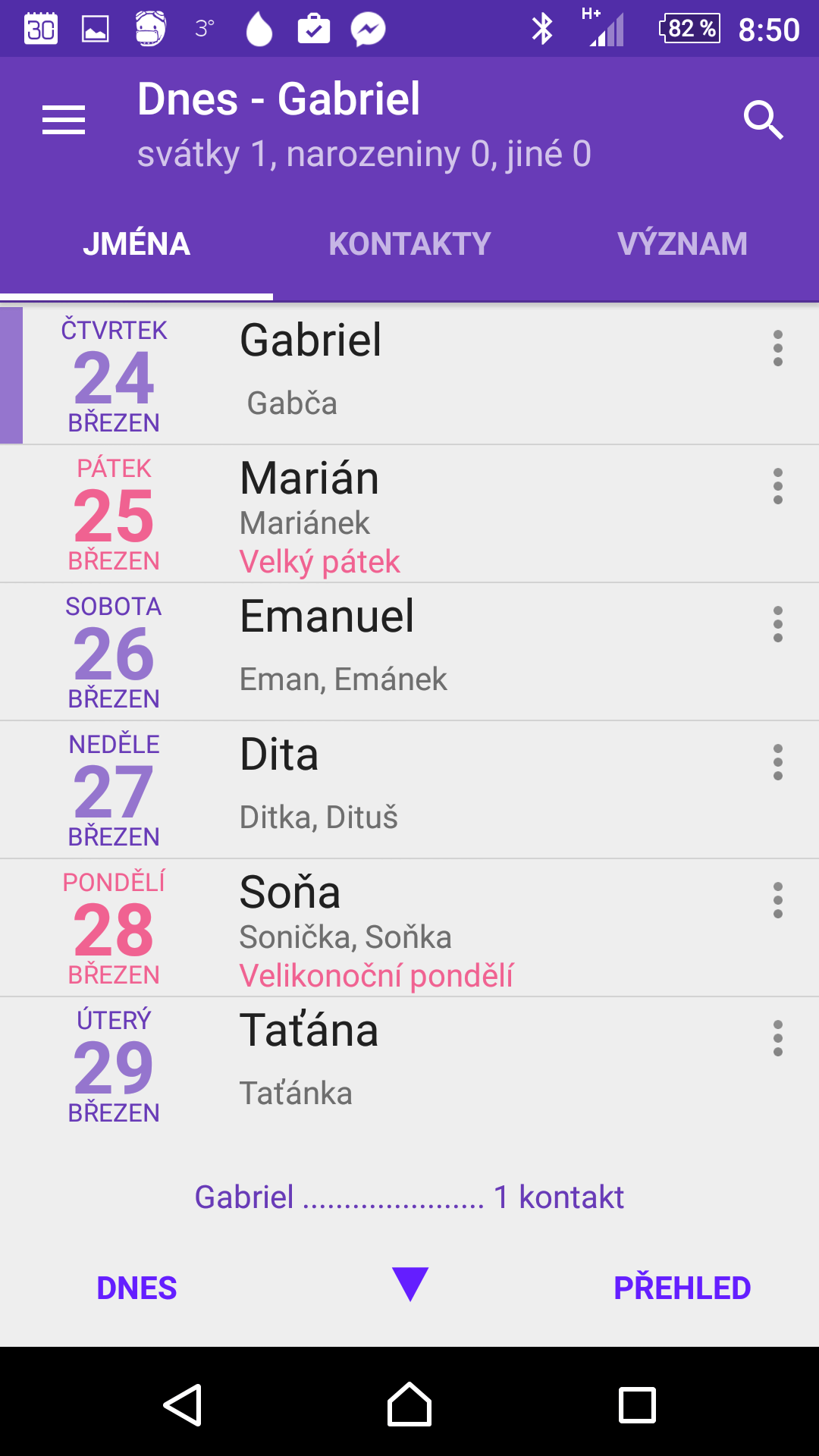
Task: Open the Emanuel name day row
Action: 409,652
